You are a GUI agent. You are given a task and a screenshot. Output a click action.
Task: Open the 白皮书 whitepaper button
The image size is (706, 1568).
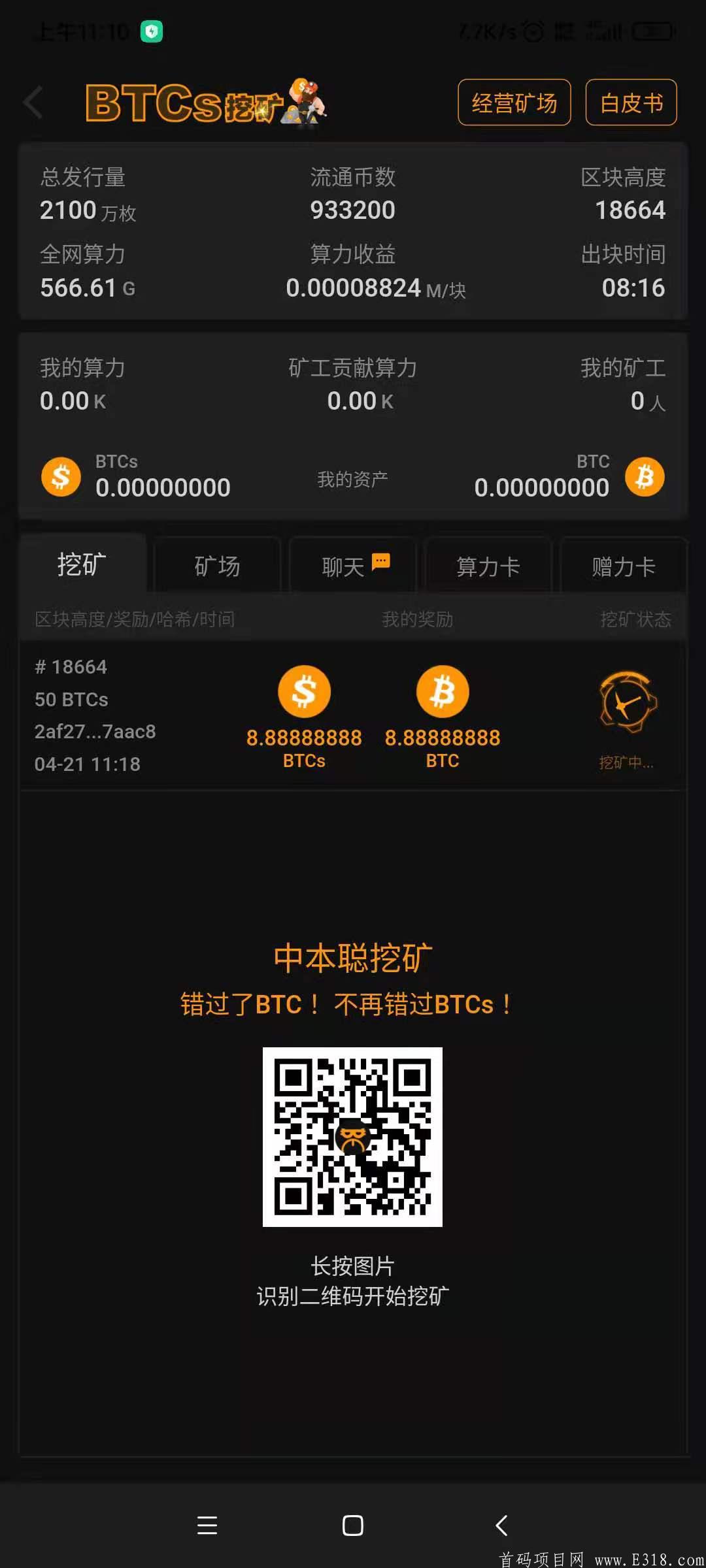click(630, 103)
